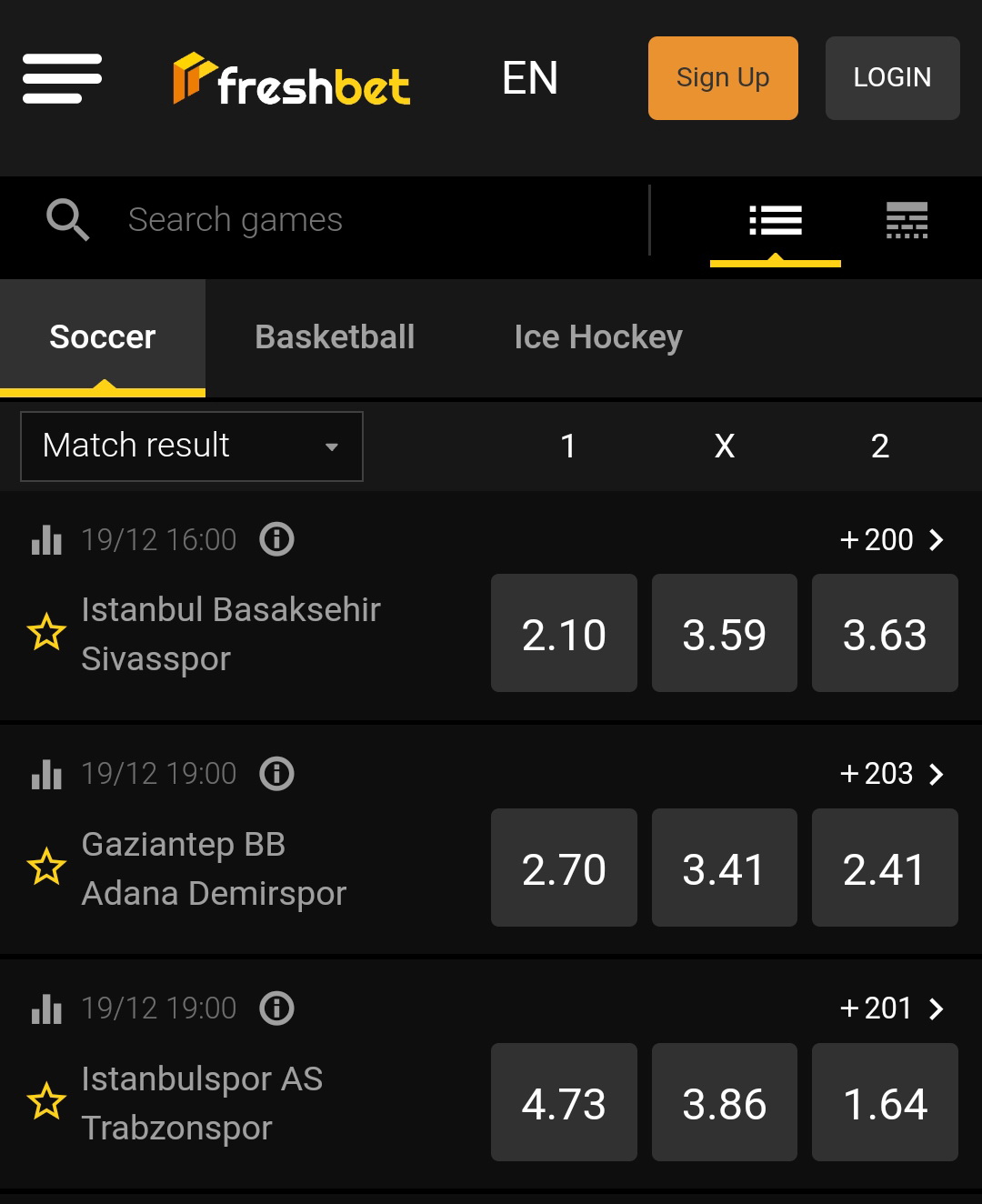
Task: Switch to the Basketball tab
Action: pos(335,337)
